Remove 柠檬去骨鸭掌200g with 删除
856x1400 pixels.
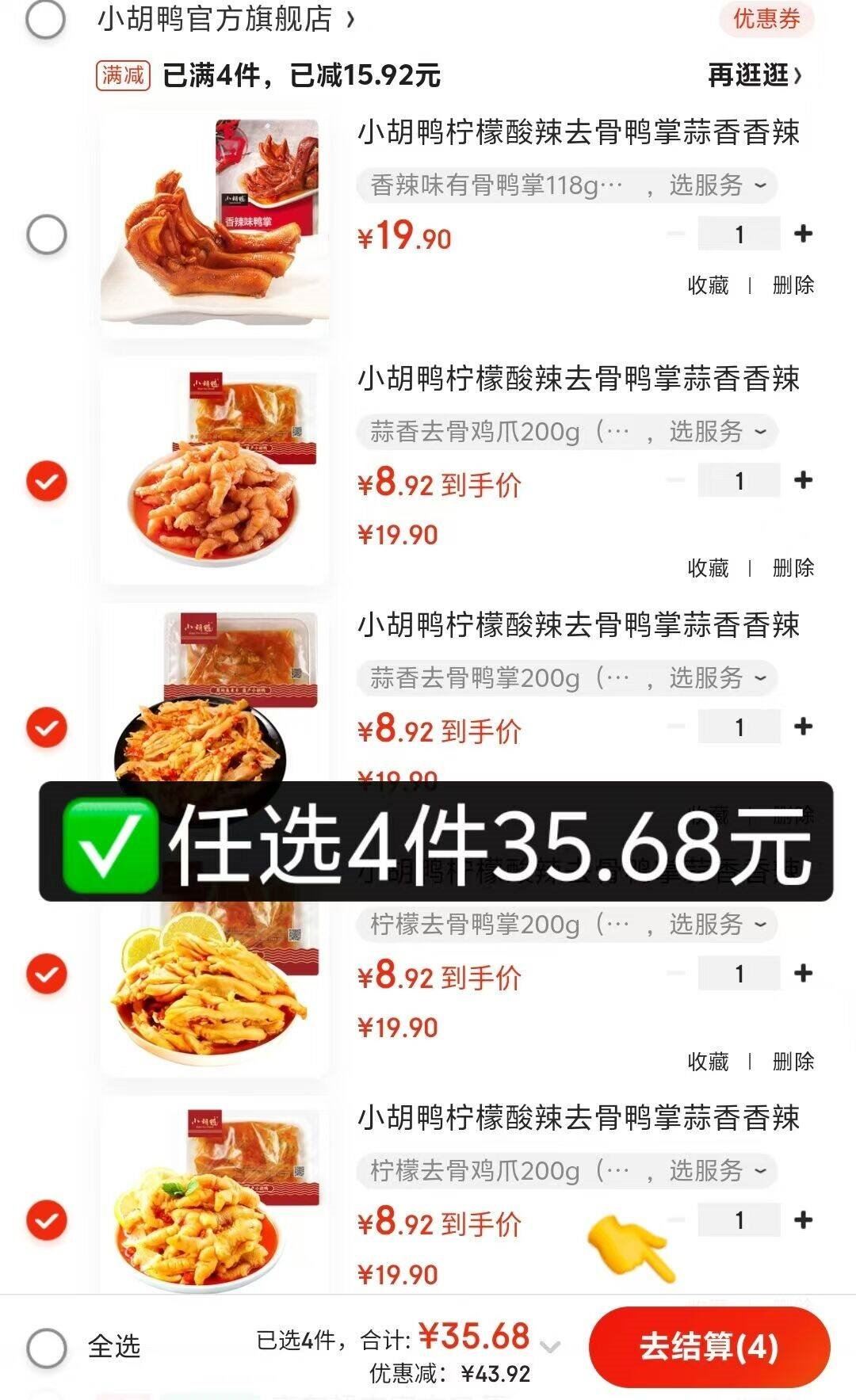pos(793,1062)
